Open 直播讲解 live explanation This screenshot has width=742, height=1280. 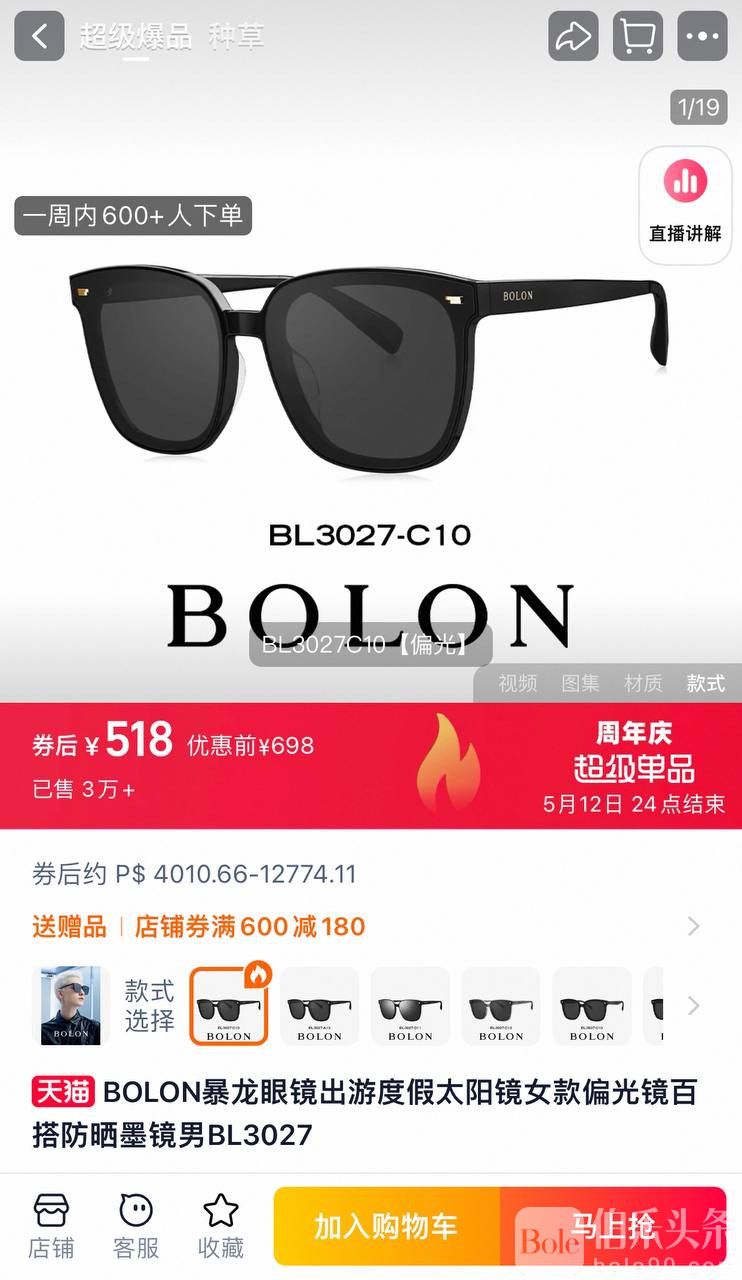tap(685, 206)
